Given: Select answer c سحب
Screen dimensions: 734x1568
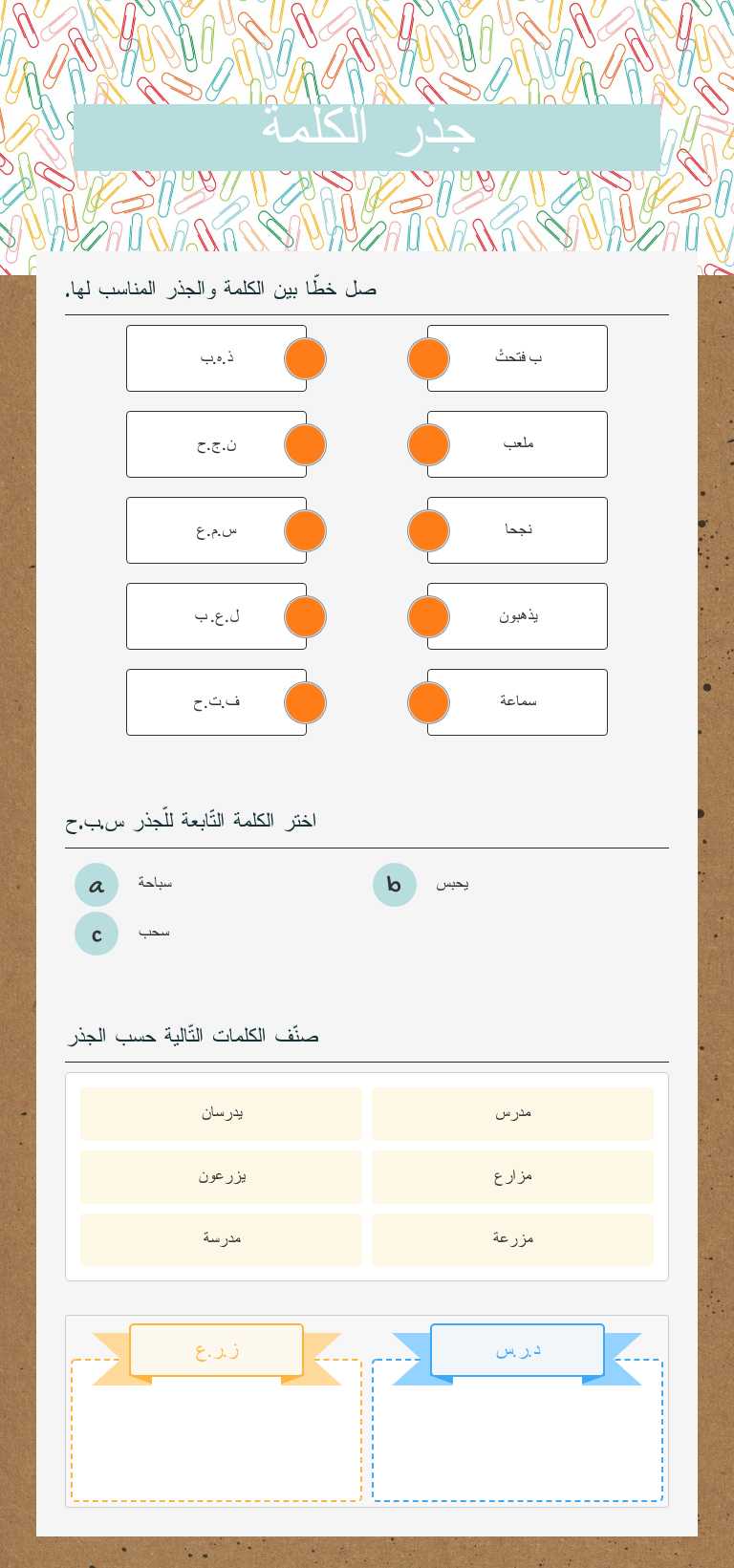Looking at the screenshot, I should (x=96, y=934).
